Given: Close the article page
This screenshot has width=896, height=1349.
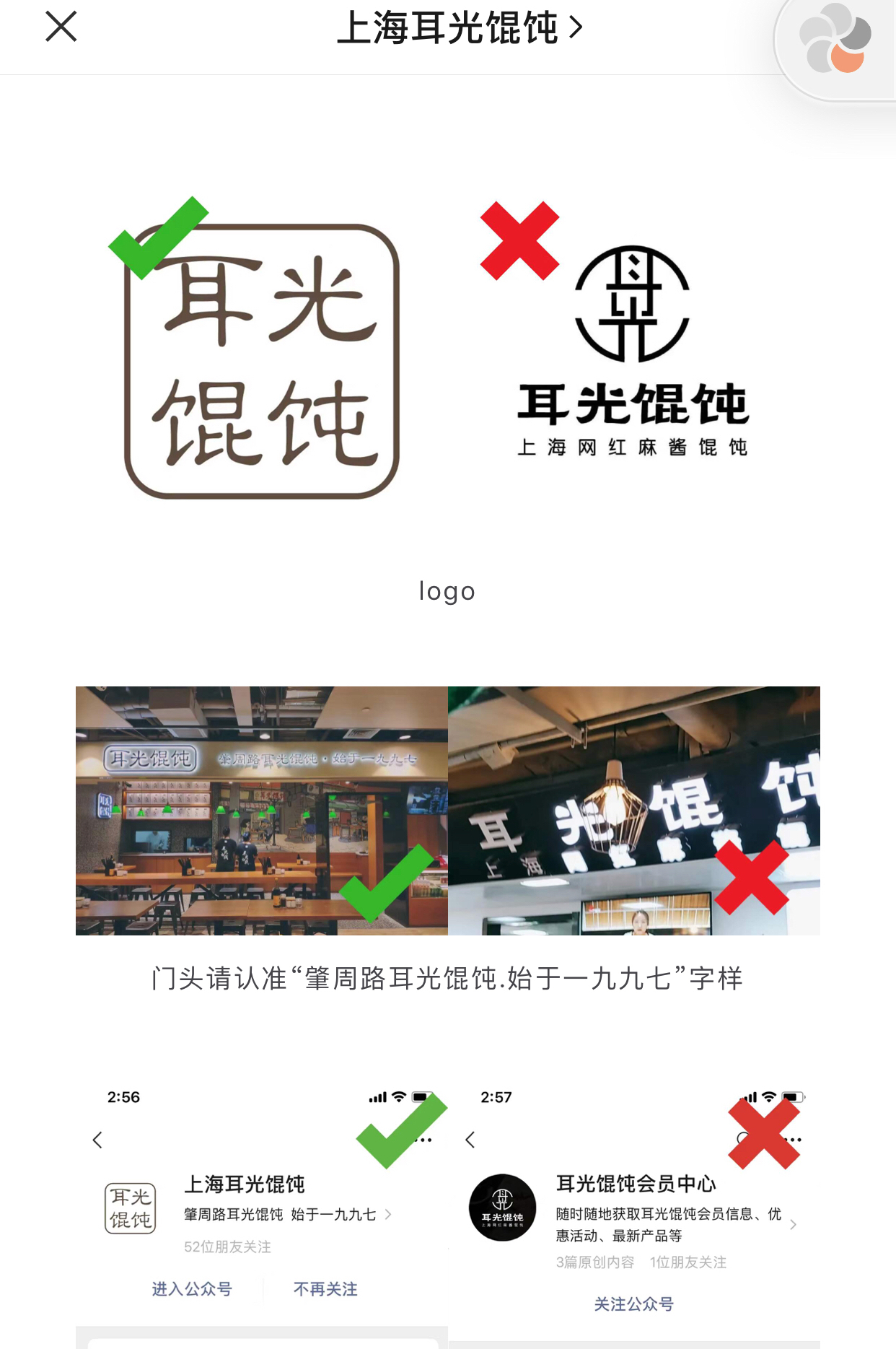Looking at the screenshot, I should (x=61, y=27).
